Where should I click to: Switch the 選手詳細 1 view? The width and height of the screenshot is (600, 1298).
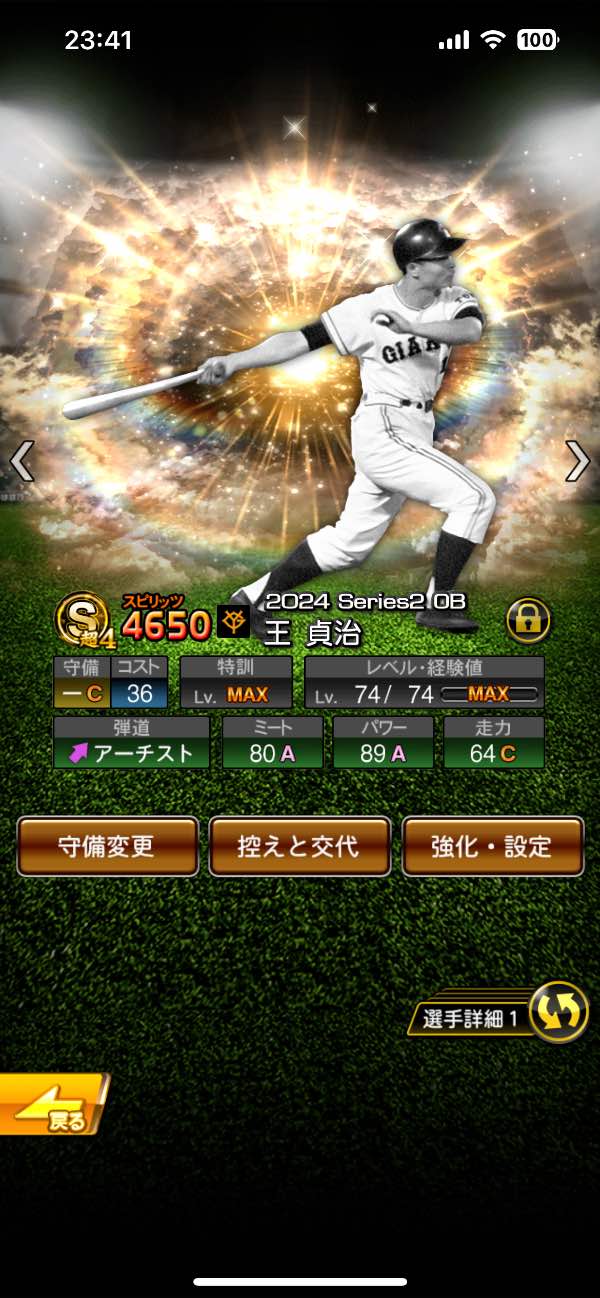pos(557,1012)
